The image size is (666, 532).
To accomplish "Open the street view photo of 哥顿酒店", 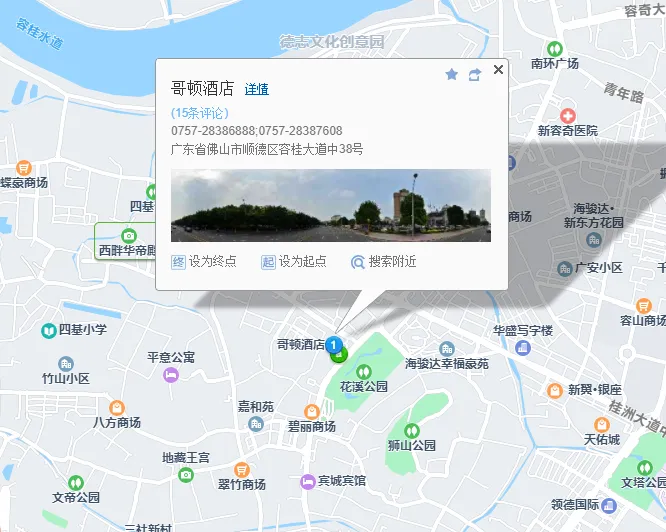I will coord(331,205).
